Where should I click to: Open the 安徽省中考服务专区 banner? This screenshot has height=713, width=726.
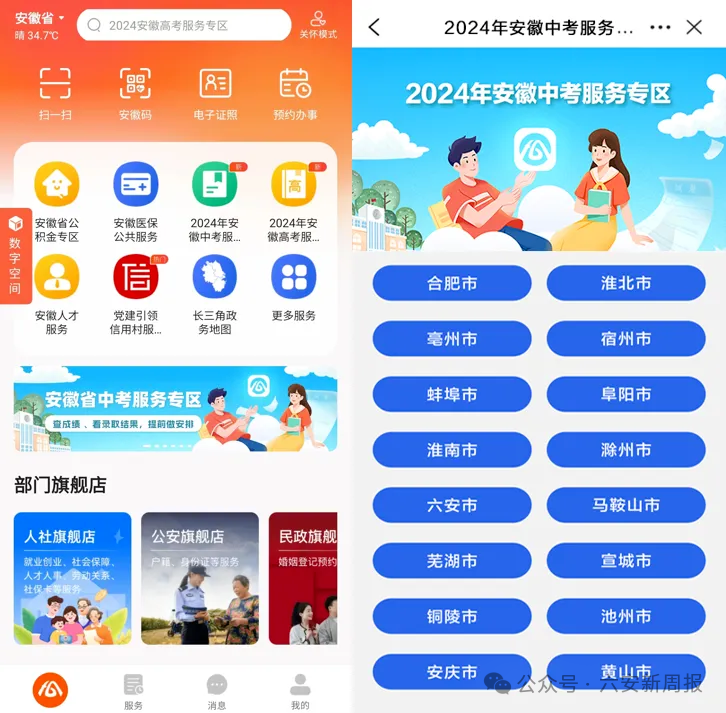tap(175, 409)
